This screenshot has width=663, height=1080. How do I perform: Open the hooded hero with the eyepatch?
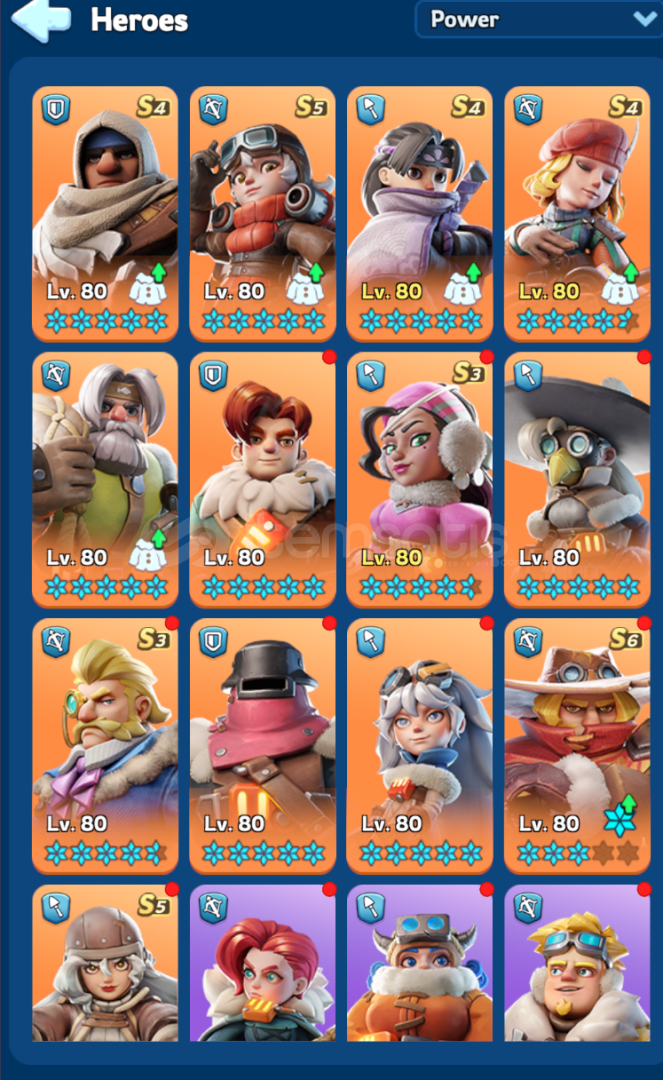pos(105,213)
